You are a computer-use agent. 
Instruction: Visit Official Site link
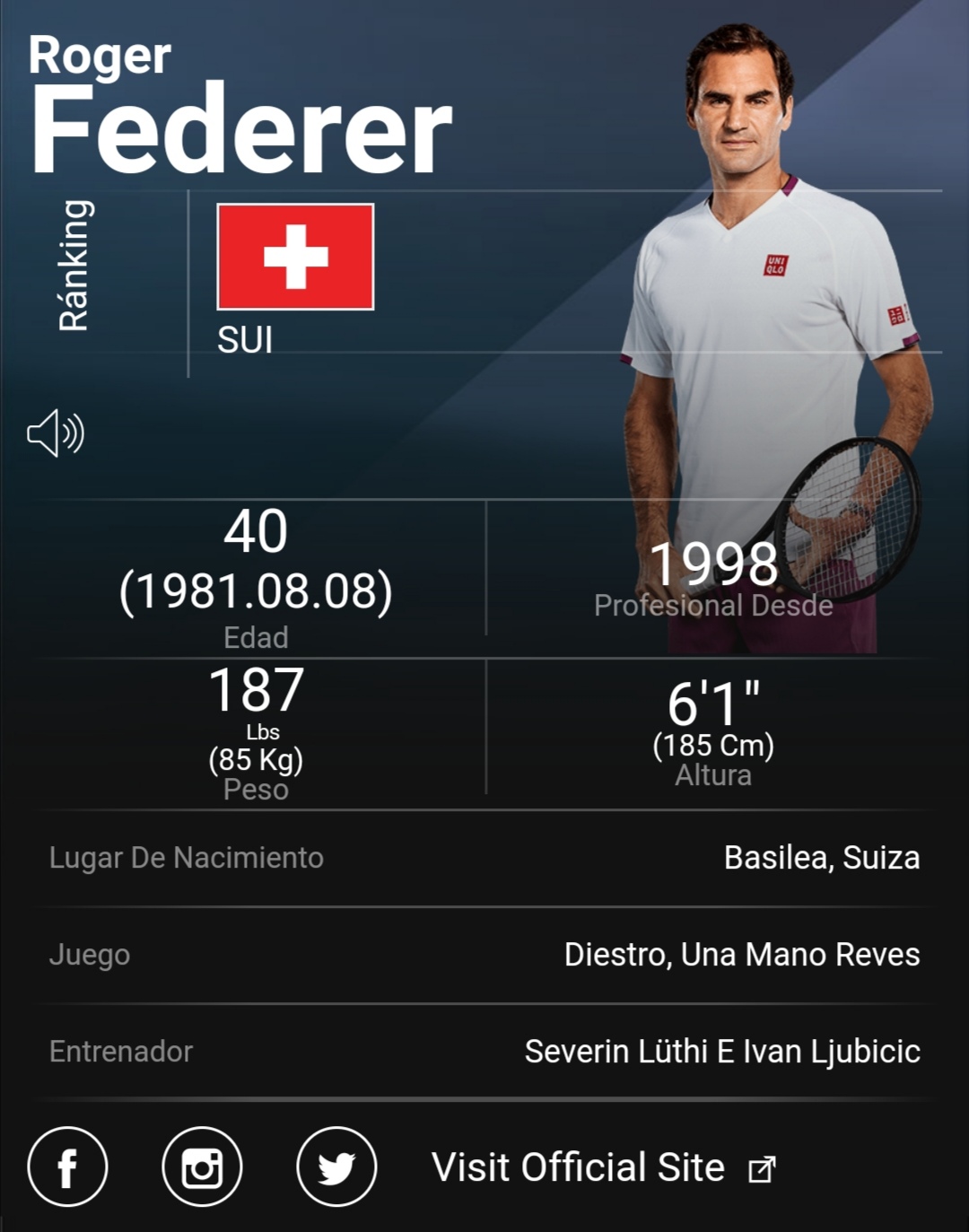(602, 1167)
